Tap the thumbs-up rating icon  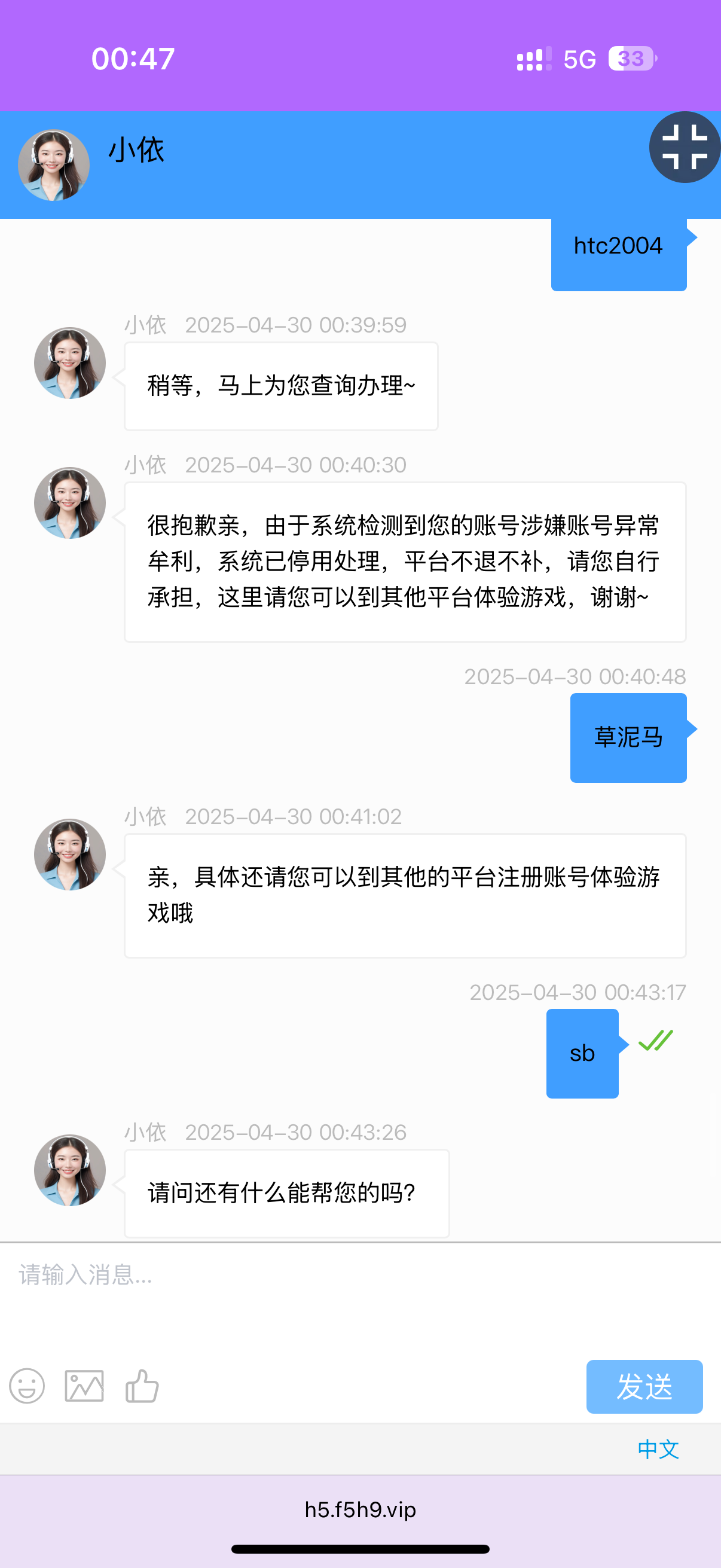(142, 1387)
